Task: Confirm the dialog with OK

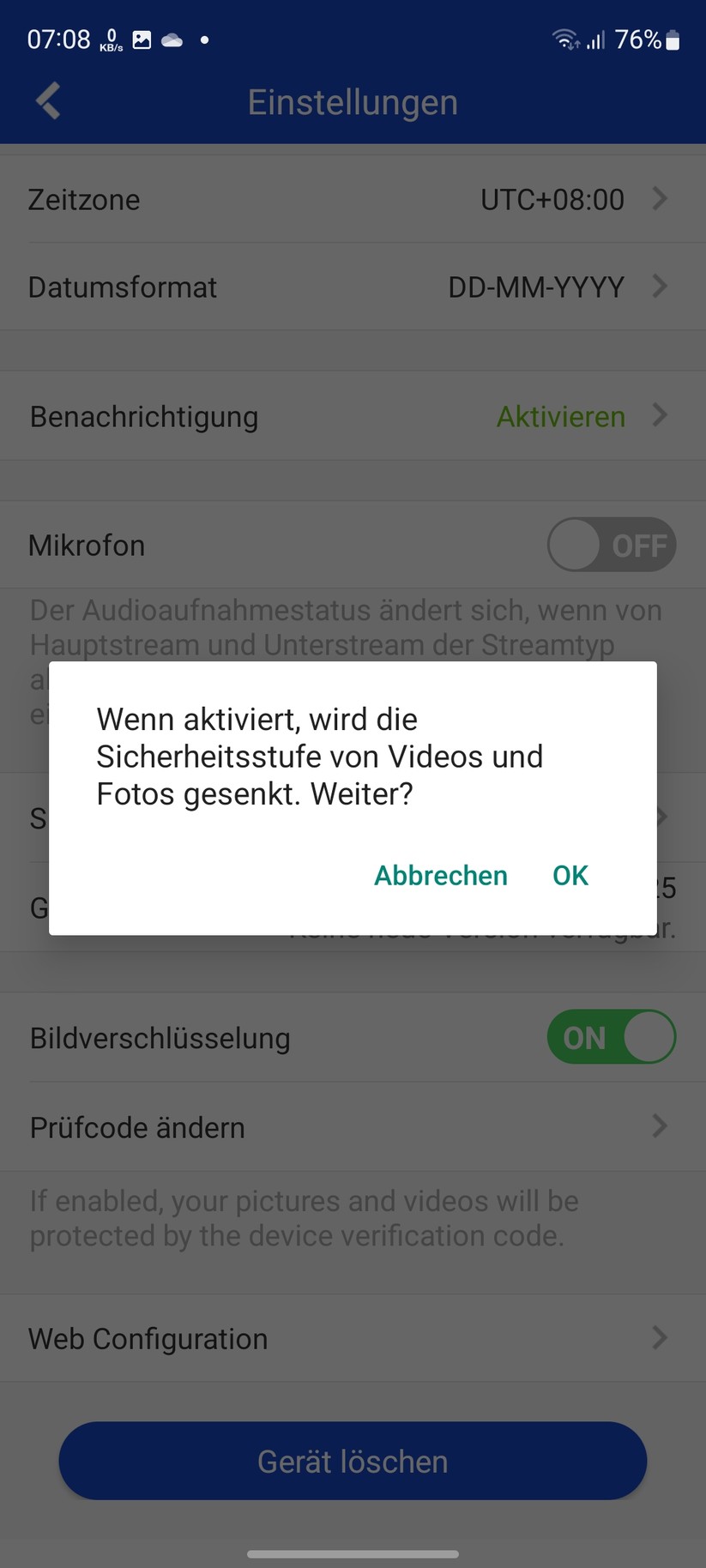Action: click(570, 876)
